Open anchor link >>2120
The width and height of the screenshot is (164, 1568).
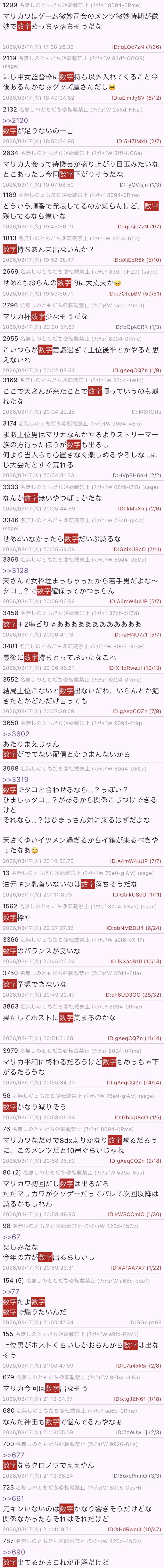tap(15, 121)
